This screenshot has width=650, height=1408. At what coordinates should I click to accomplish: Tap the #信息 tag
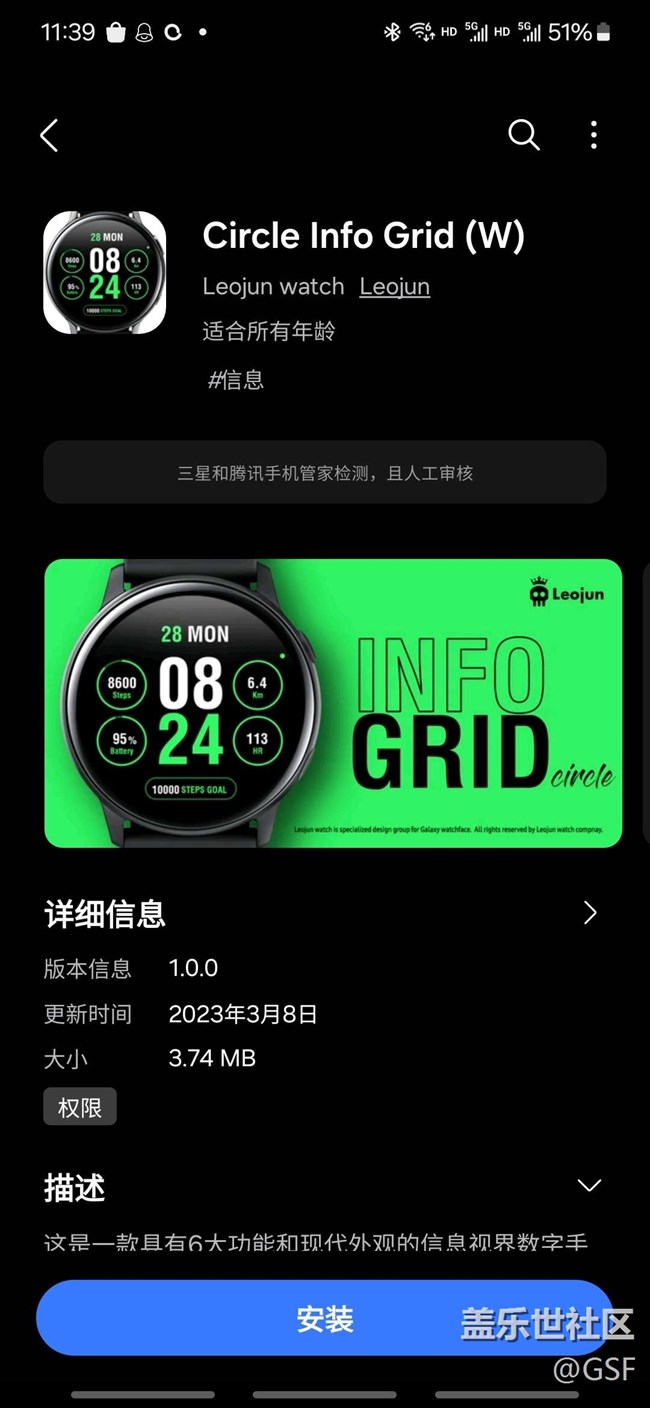(x=236, y=379)
